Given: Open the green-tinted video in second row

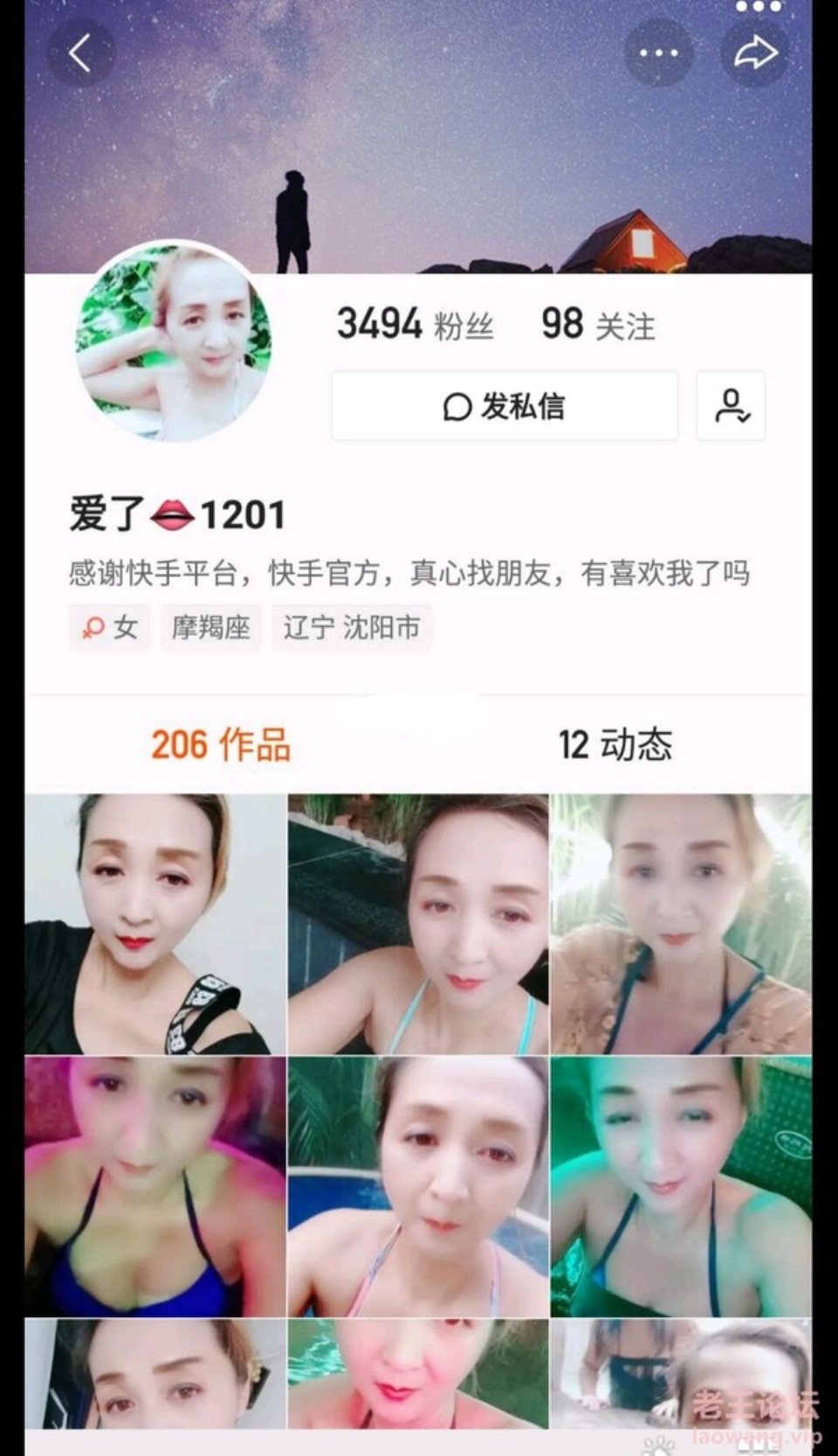Looking at the screenshot, I should [681, 1186].
